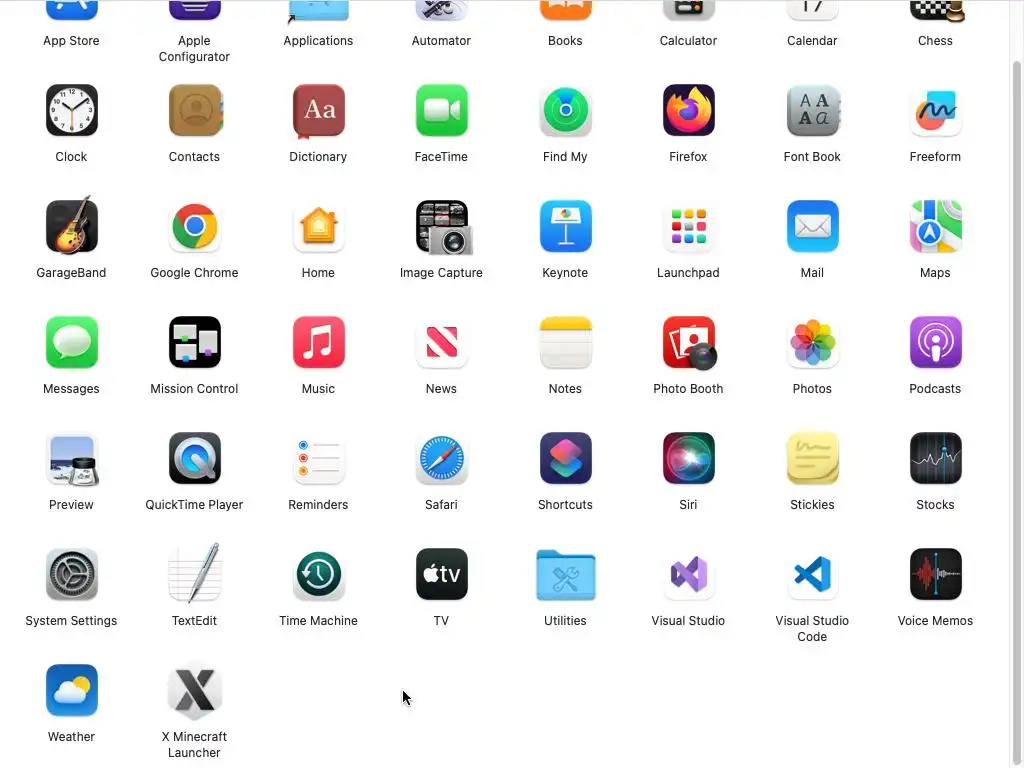1024x768 pixels.
Task: Launch GarageBand
Action: pos(71,227)
